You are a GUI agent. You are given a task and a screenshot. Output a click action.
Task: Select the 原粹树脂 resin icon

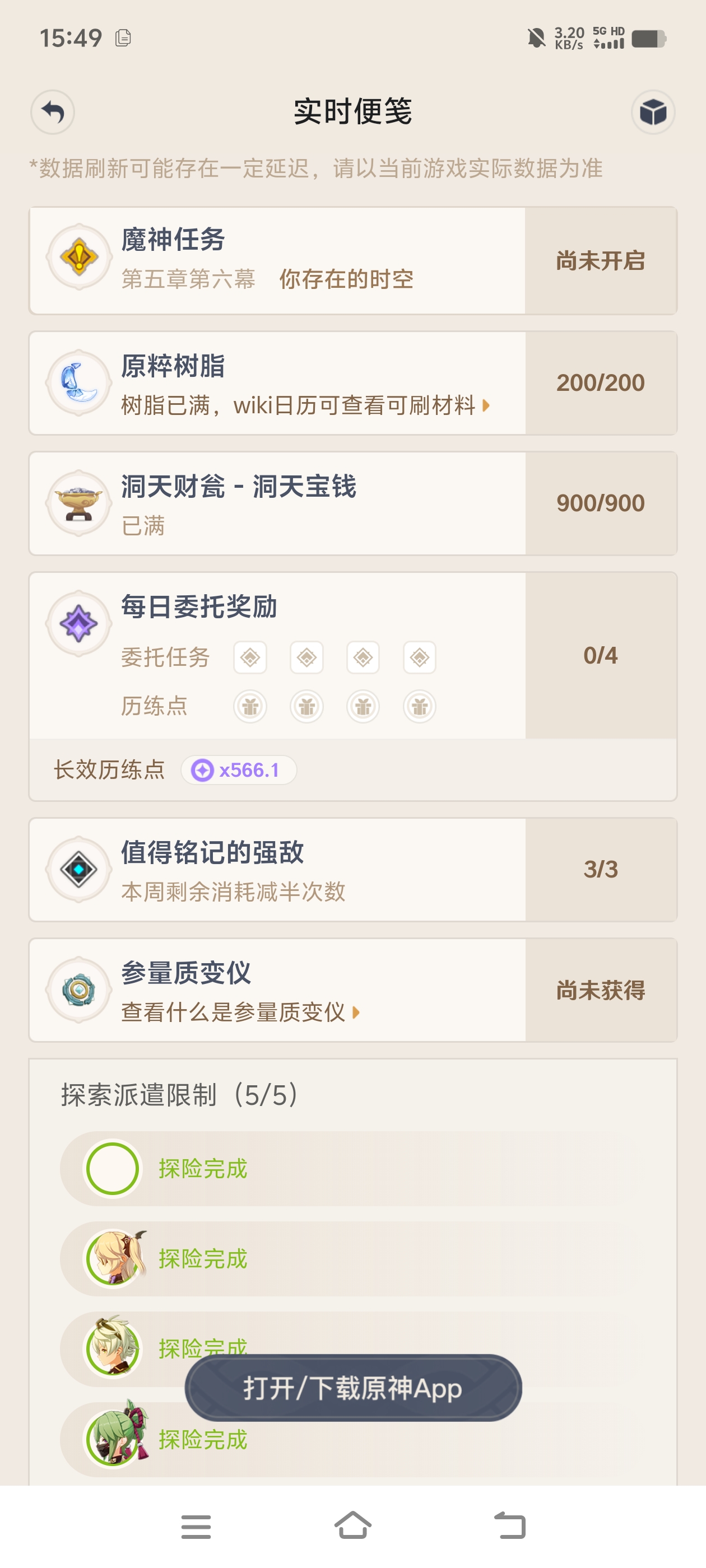pyautogui.click(x=78, y=382)
